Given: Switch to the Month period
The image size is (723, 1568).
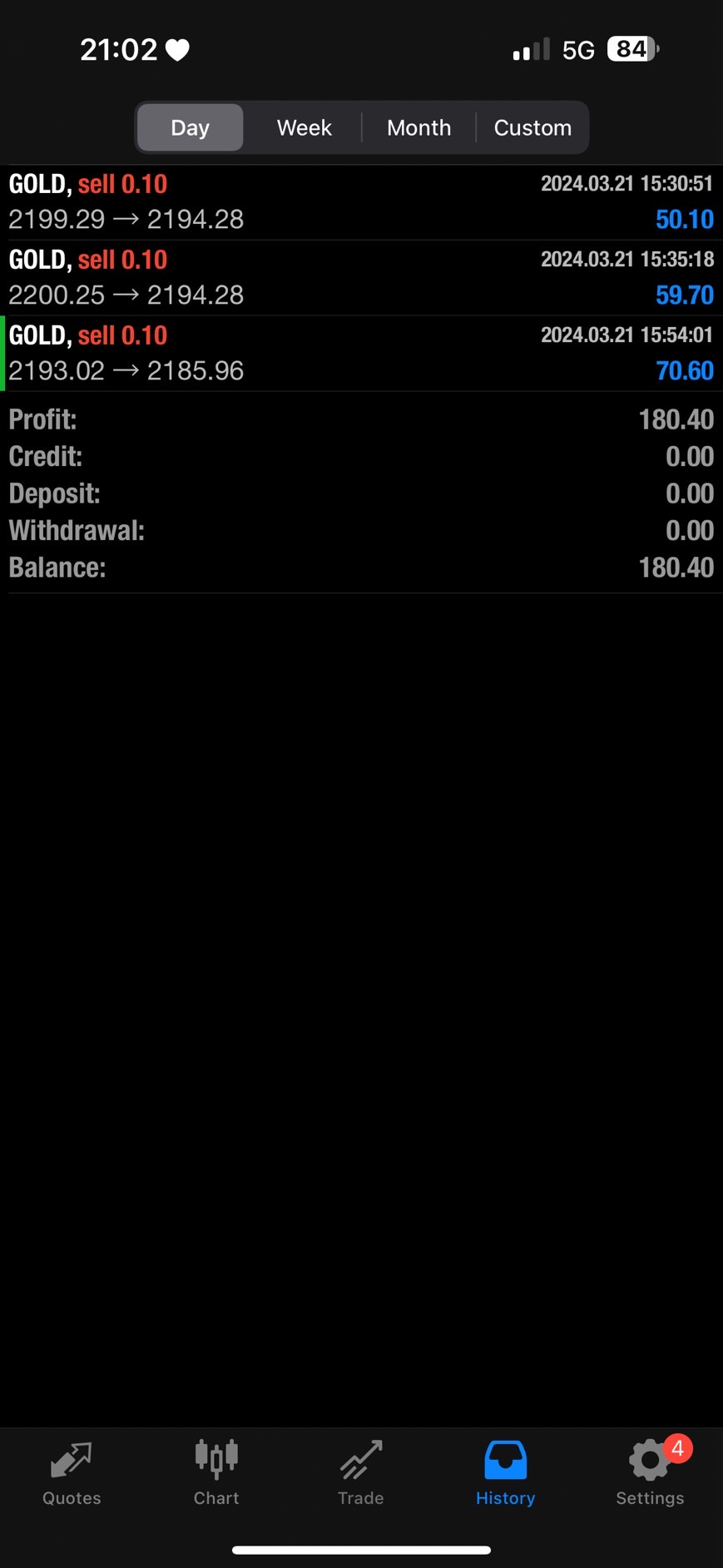Looking at the screenshot, I should [418, 127].
